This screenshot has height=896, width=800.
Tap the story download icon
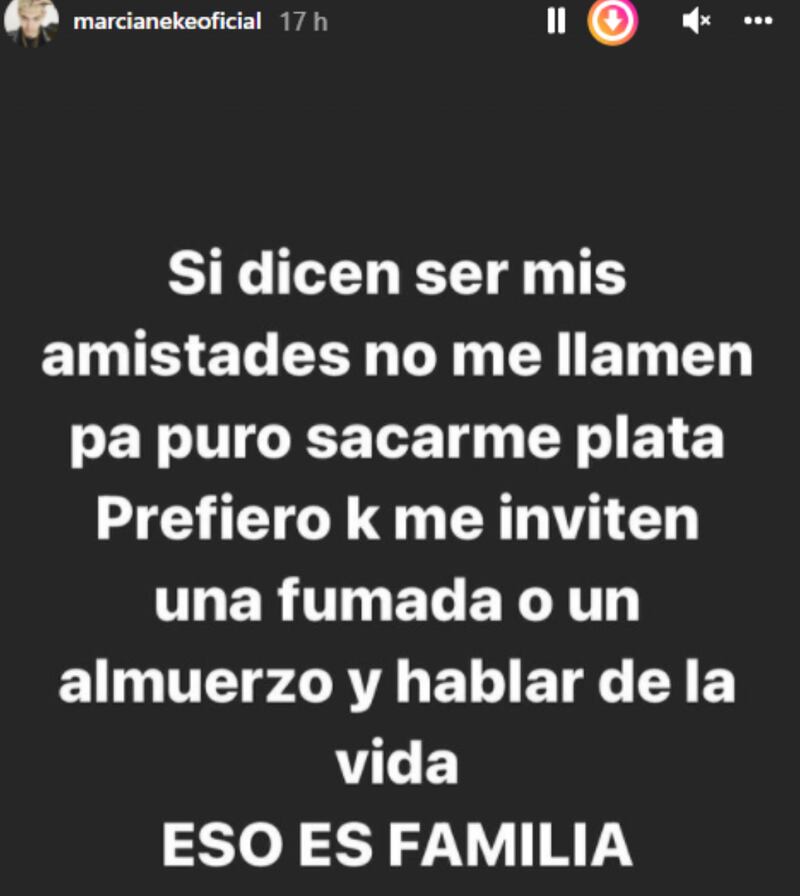[612, 21]
